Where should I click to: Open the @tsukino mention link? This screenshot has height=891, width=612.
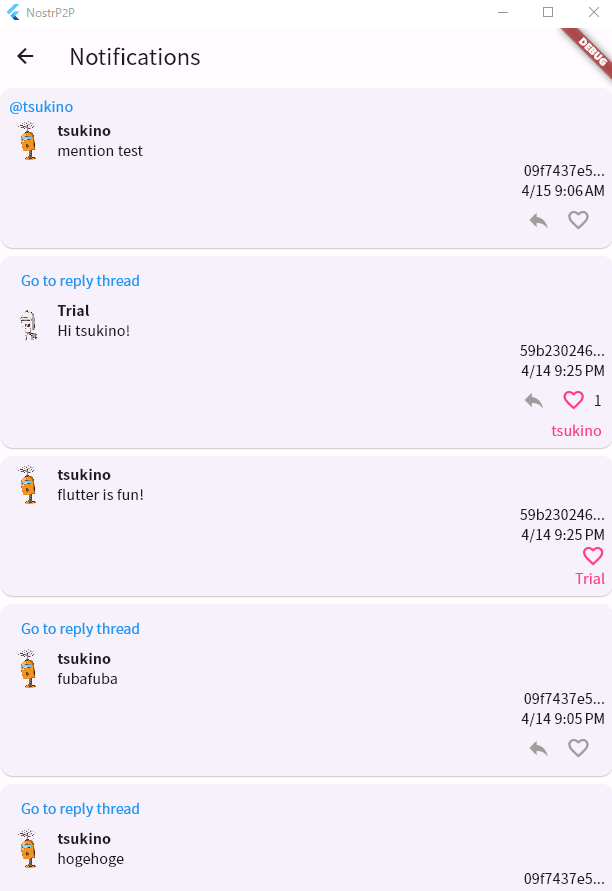(x=41, y=107)
